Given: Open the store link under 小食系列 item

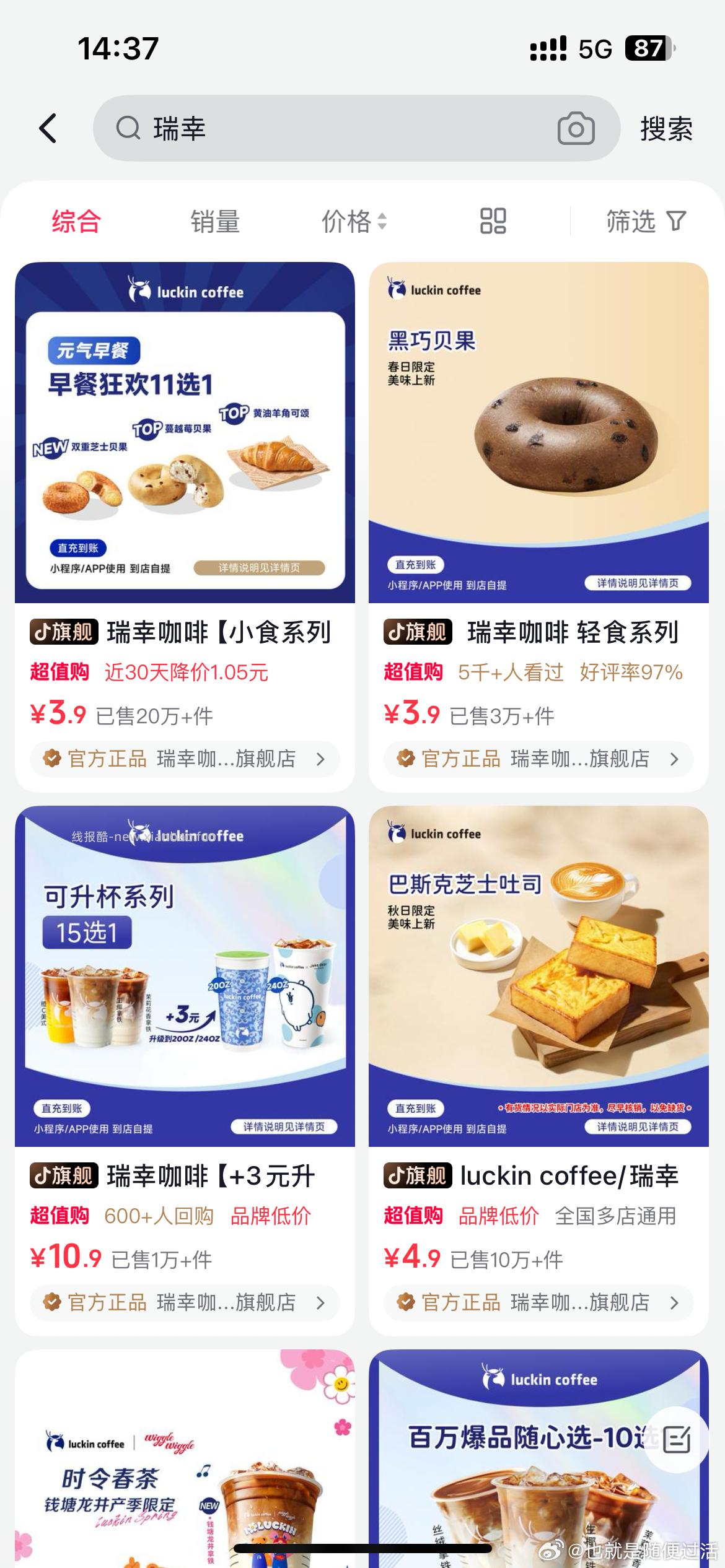Looking at the screenshot, I should click(185, 759).
